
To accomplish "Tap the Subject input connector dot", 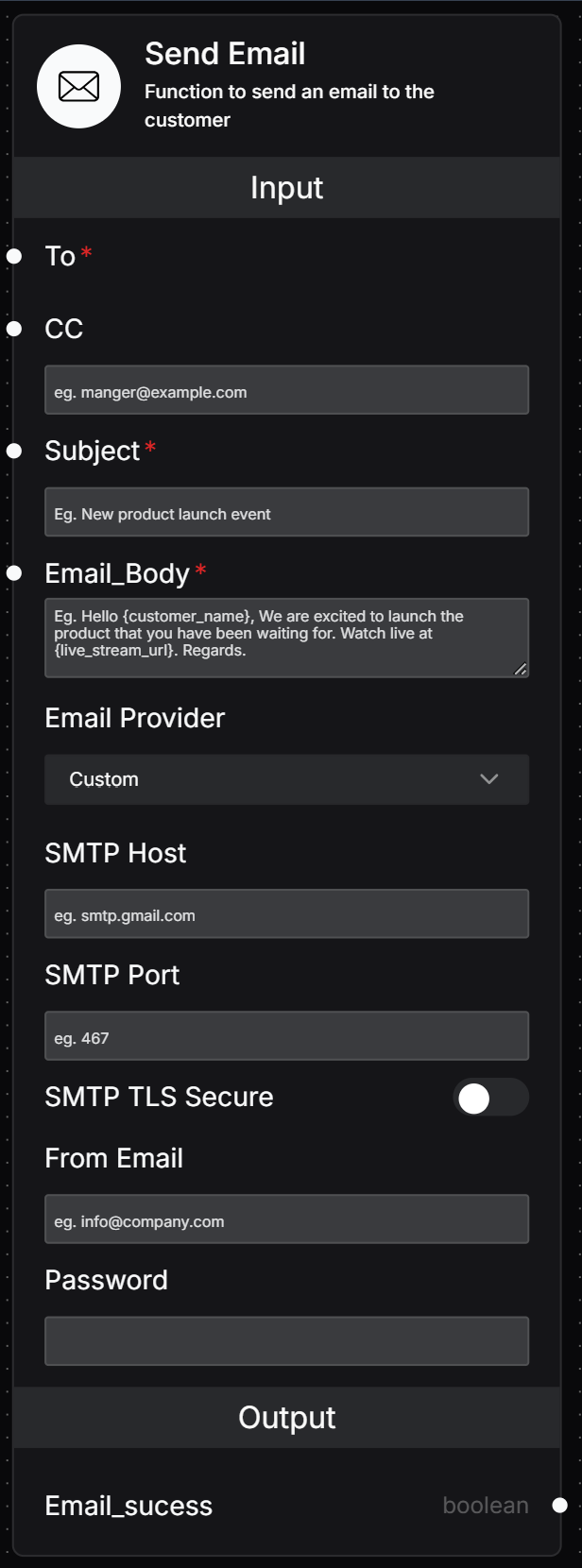I will coord(14,451).
